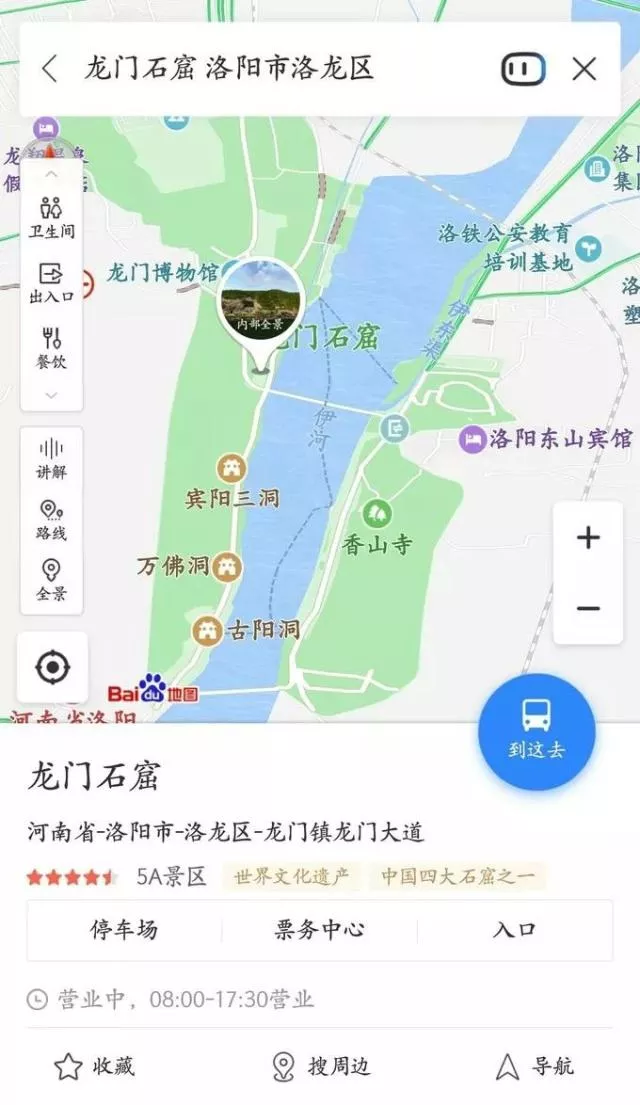Go back using the top arrow
640x1105 pixels.
pyautogui.click(x=49, y=69)
